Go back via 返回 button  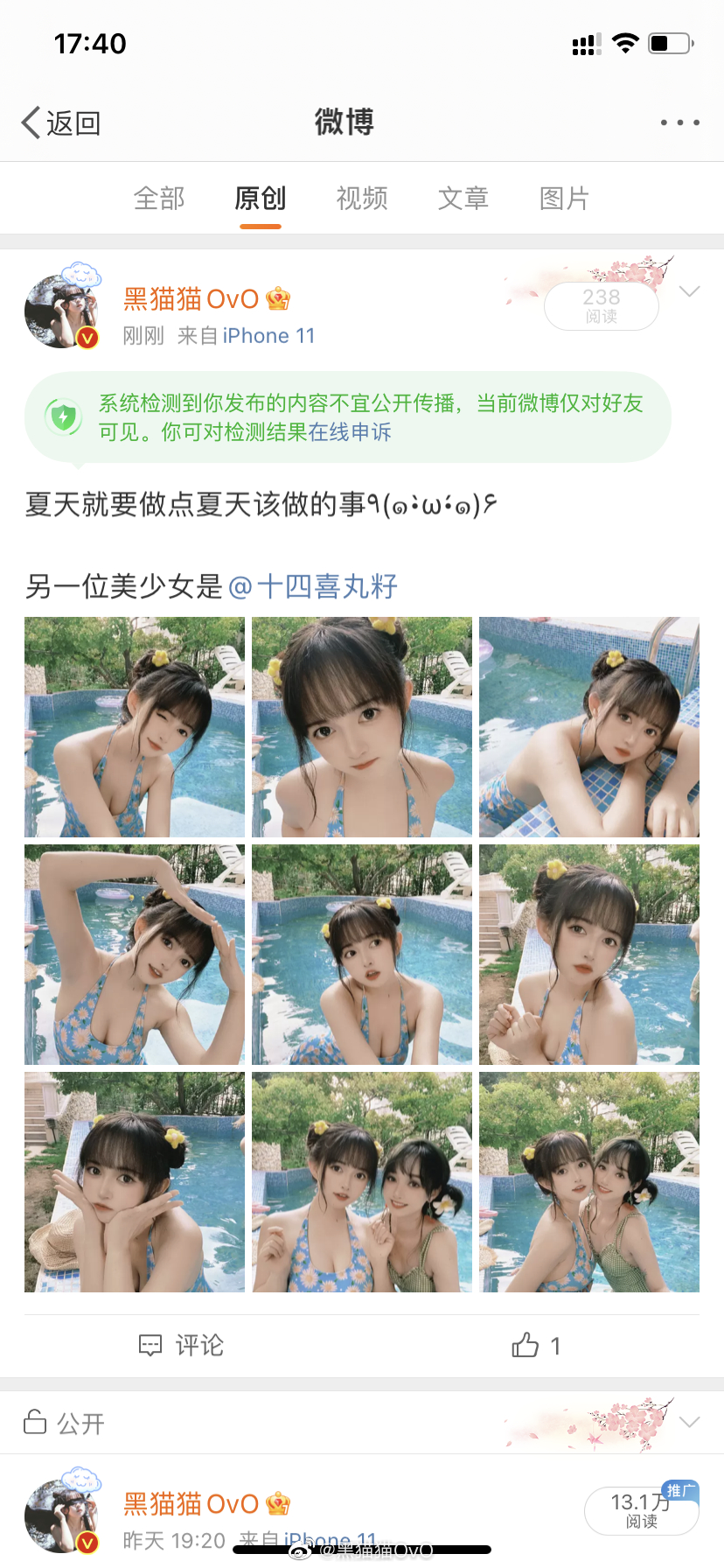coord(61,122)
